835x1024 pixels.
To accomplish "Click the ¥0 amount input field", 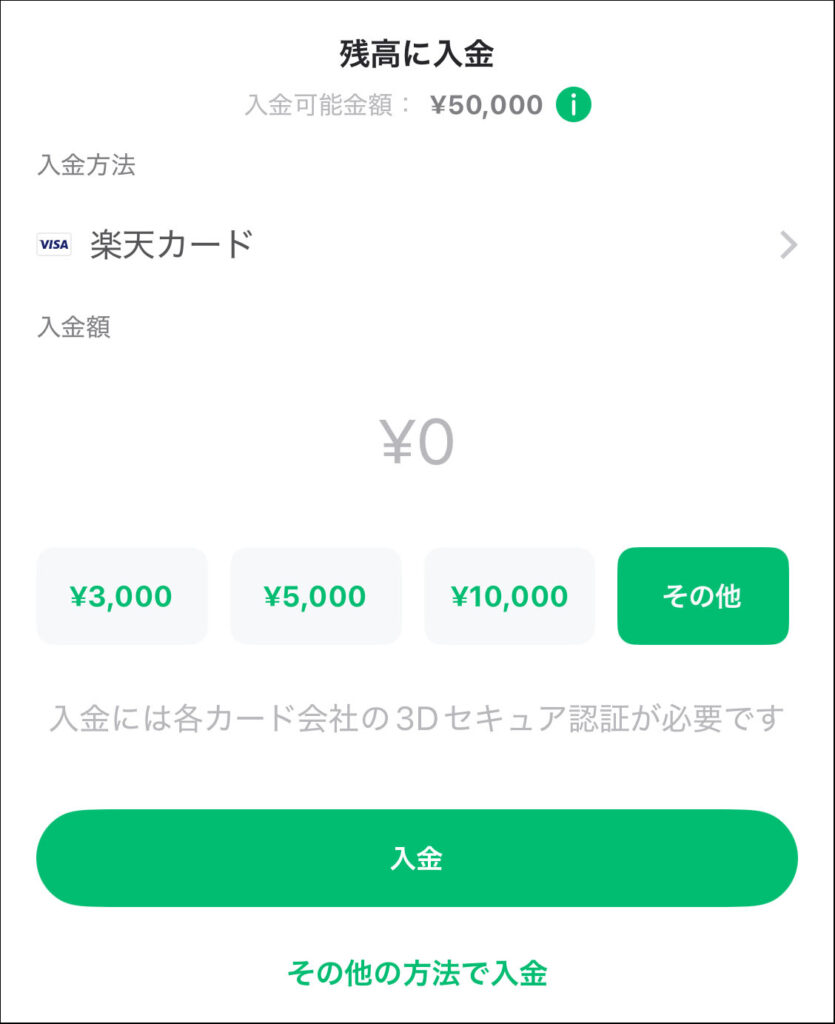I will tap(417, 438).
